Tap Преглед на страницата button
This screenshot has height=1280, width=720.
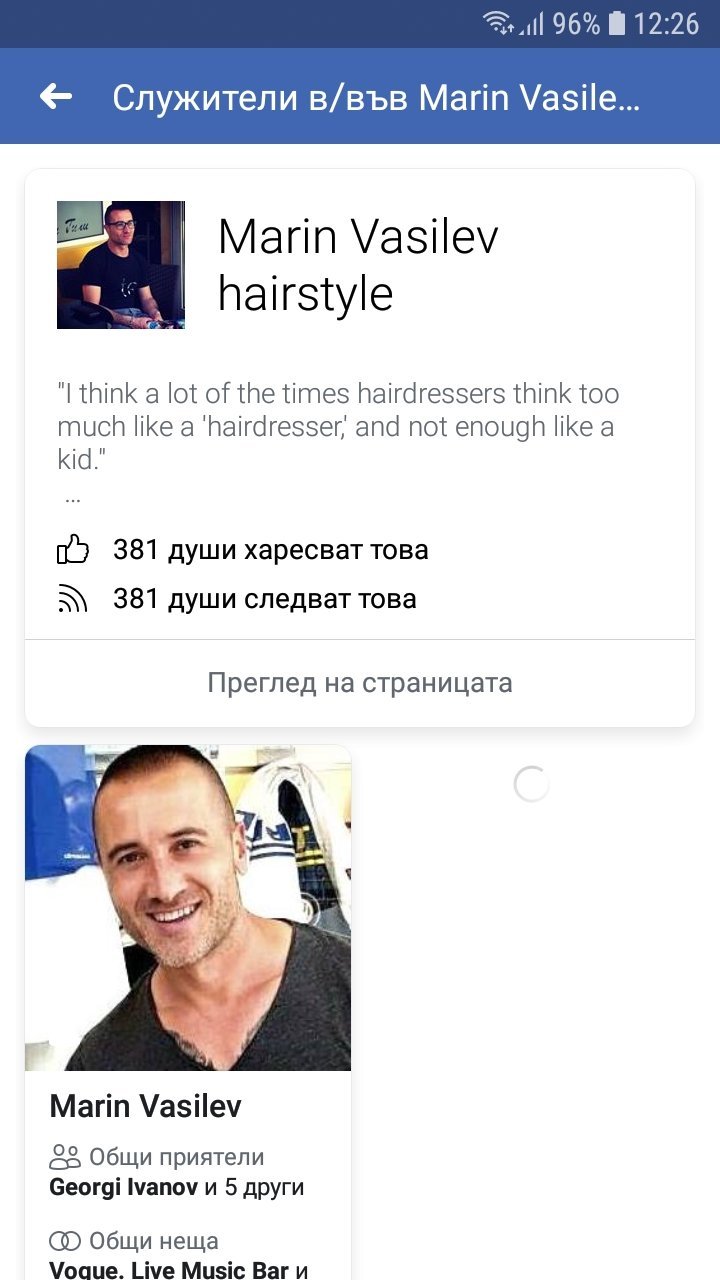360,683
